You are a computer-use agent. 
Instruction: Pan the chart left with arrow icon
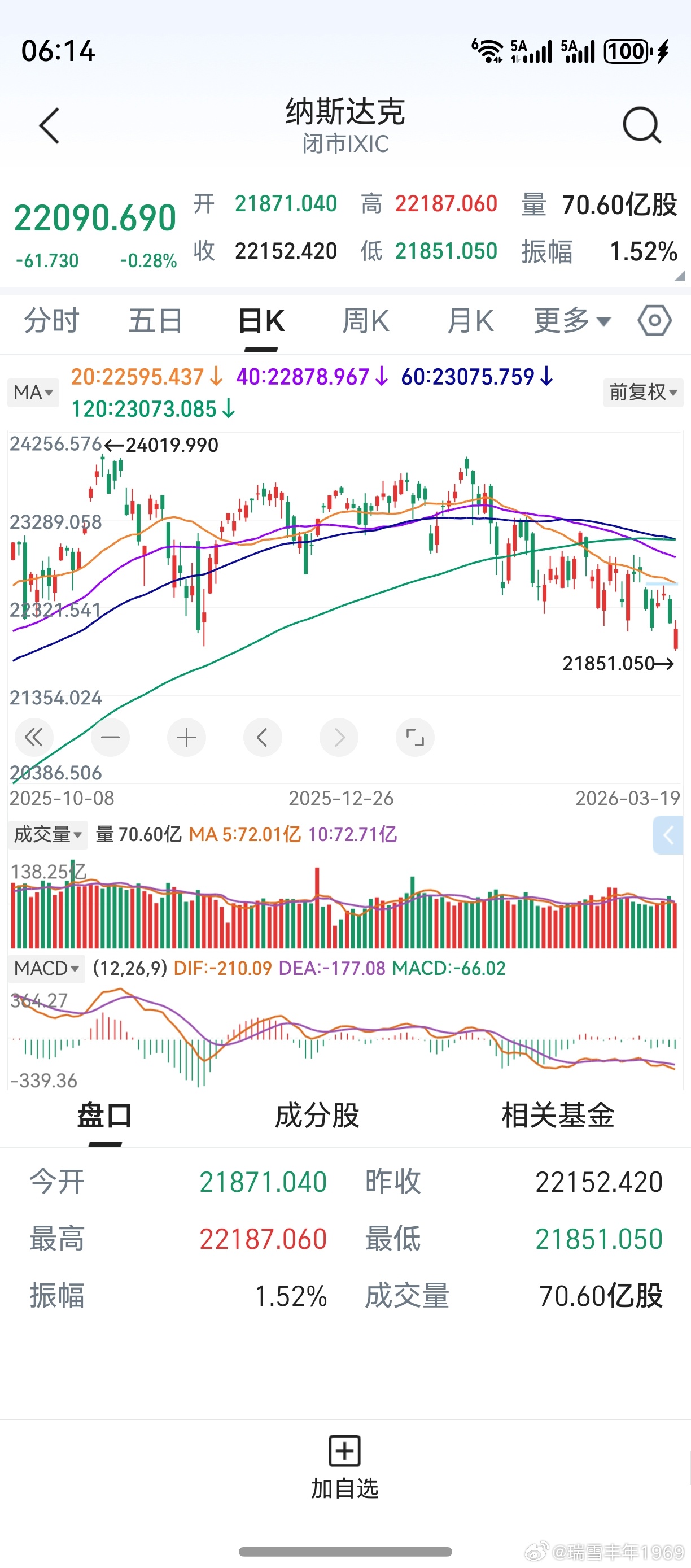click(x=262, y=737)
